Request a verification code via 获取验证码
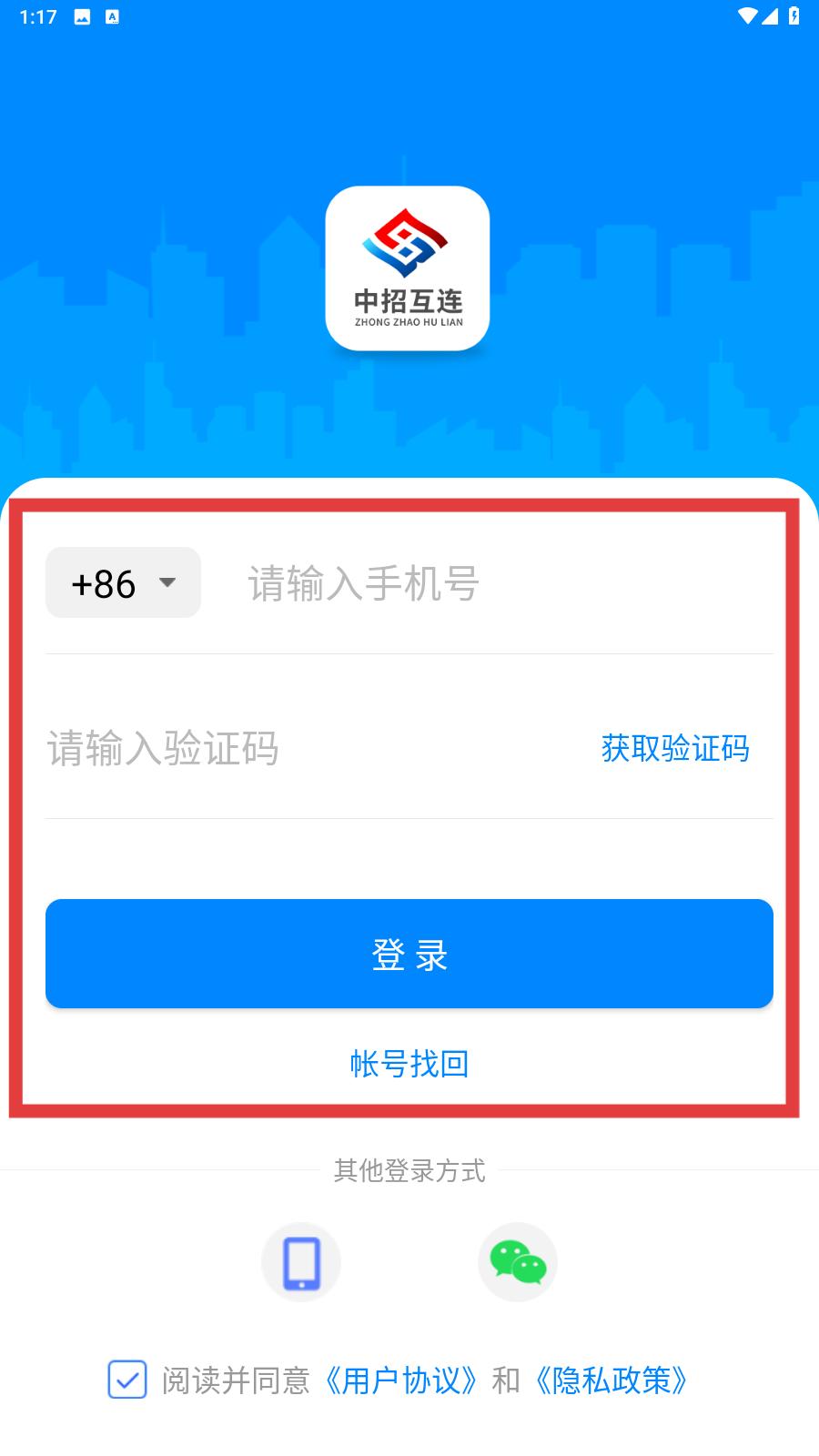819x1456 pixels. tap(675, 749)
